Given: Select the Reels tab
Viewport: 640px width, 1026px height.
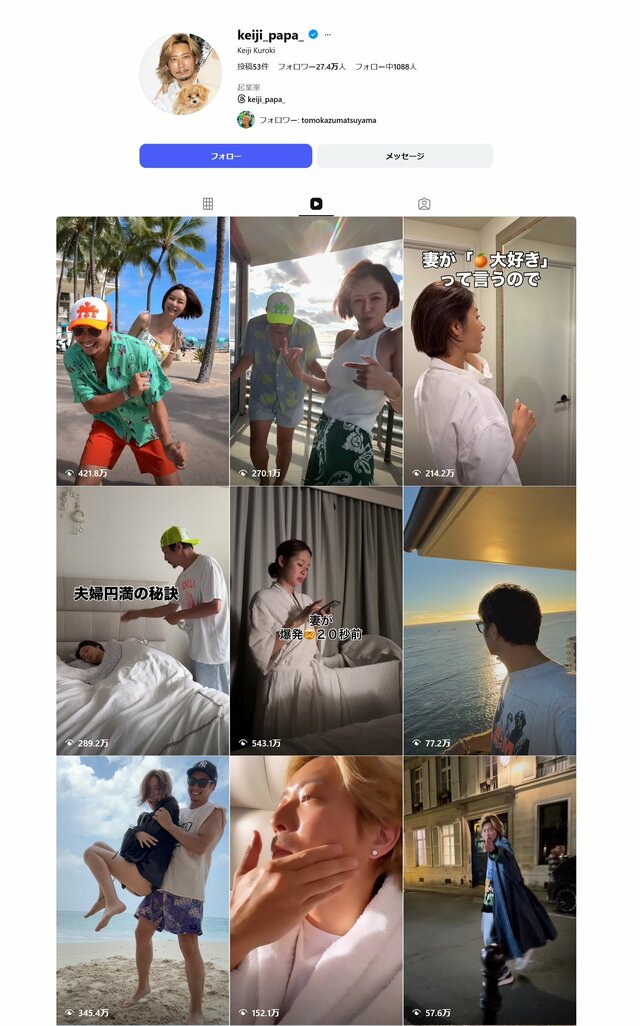Looking at the screenshot, I should [x=316, y=203].
